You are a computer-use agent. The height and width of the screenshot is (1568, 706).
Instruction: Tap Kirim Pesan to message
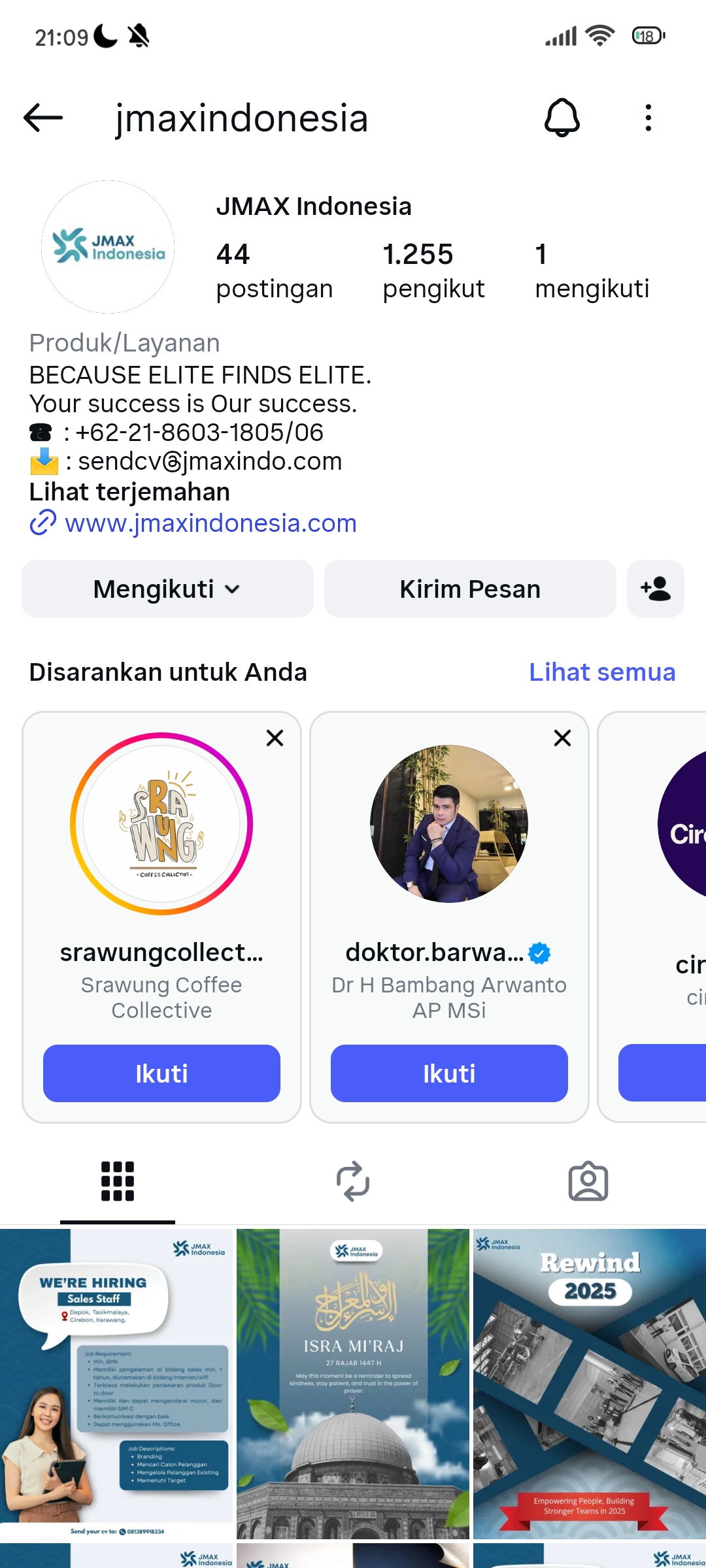[470, 589]
